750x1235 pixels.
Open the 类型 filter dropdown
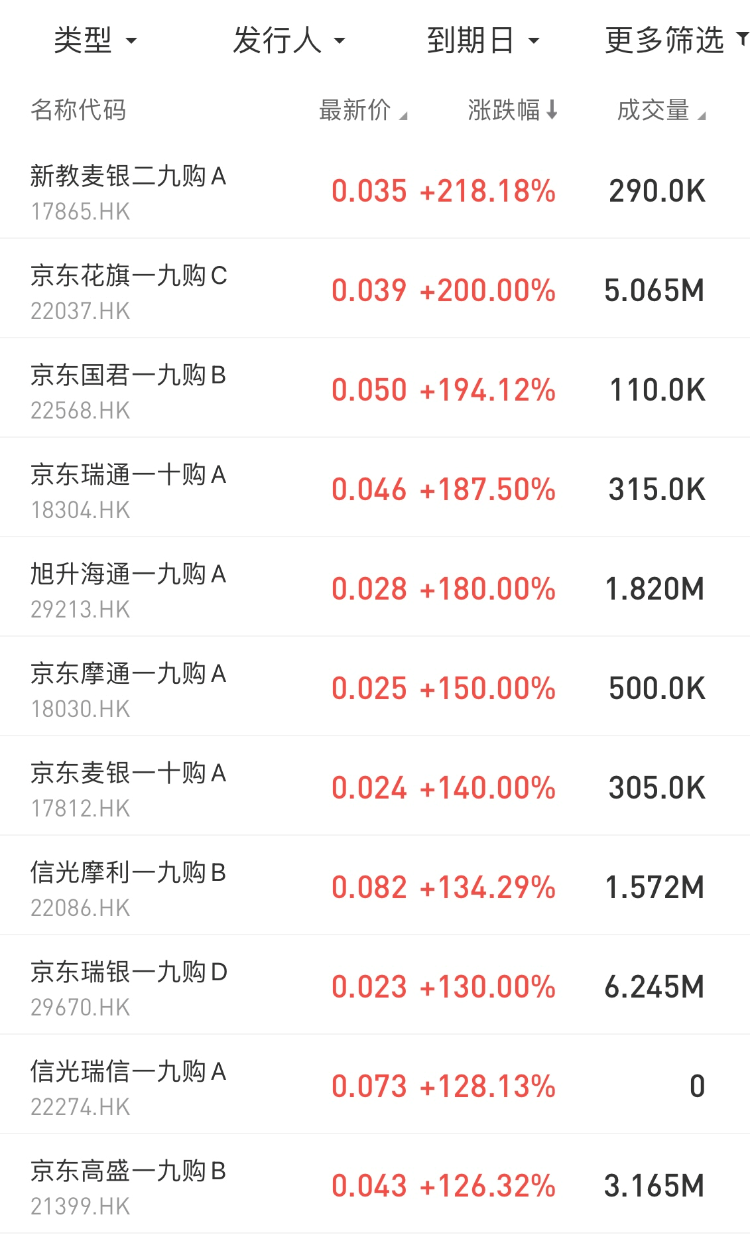tap(95, 41)
